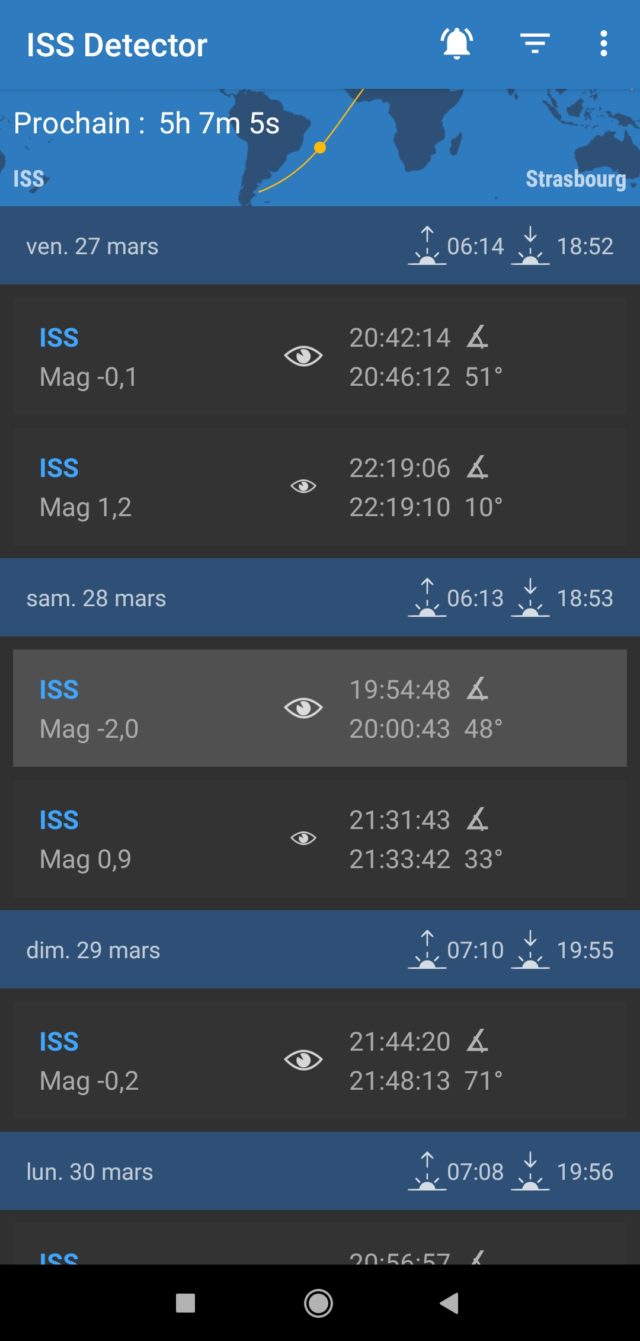This screenshot has width=640, height=1341.
Task: Open ISS pass at 21:44:20 on 29 mars
Action: click(x=320, y=1061)
